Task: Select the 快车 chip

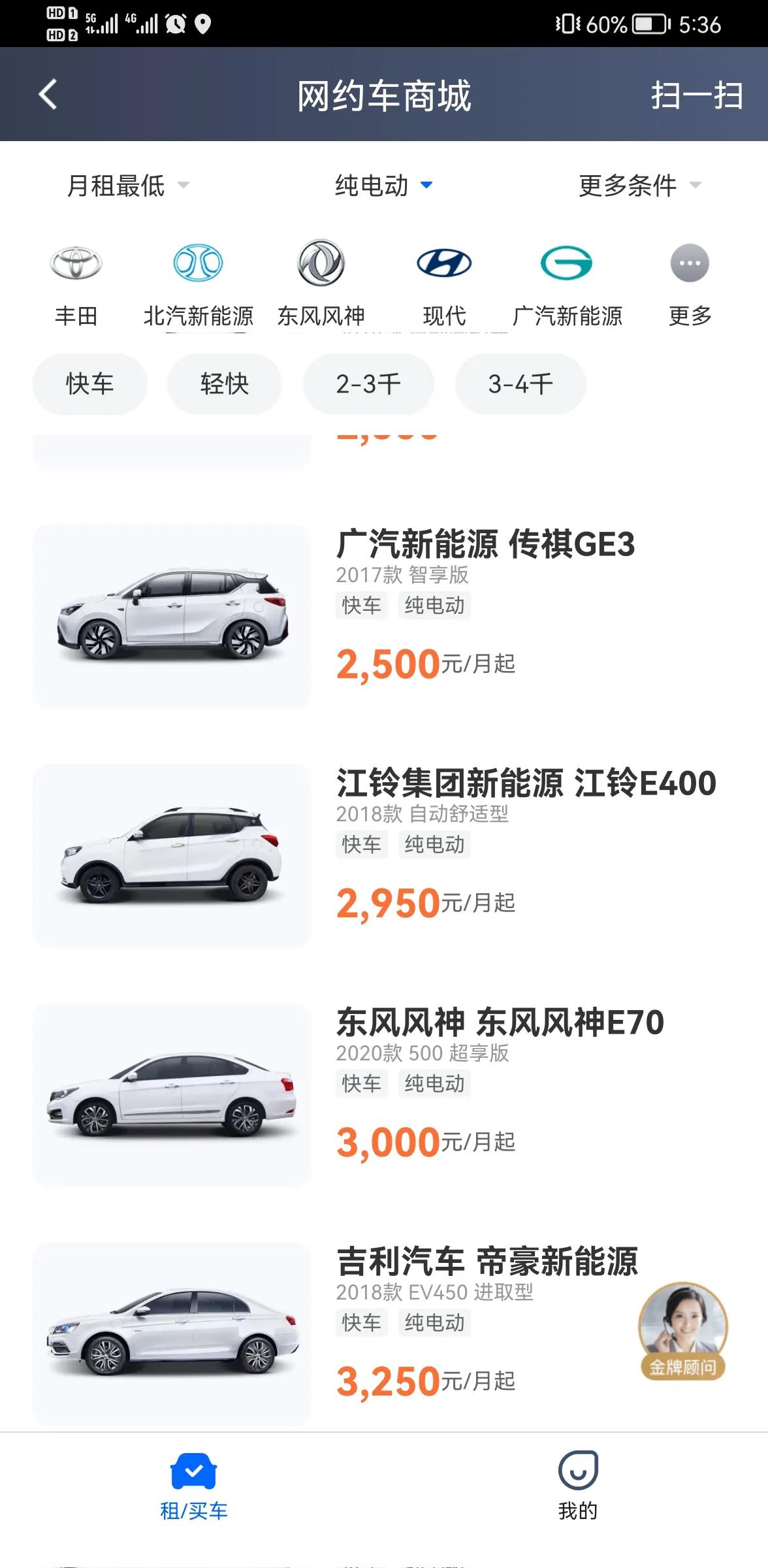Action: 90,384
